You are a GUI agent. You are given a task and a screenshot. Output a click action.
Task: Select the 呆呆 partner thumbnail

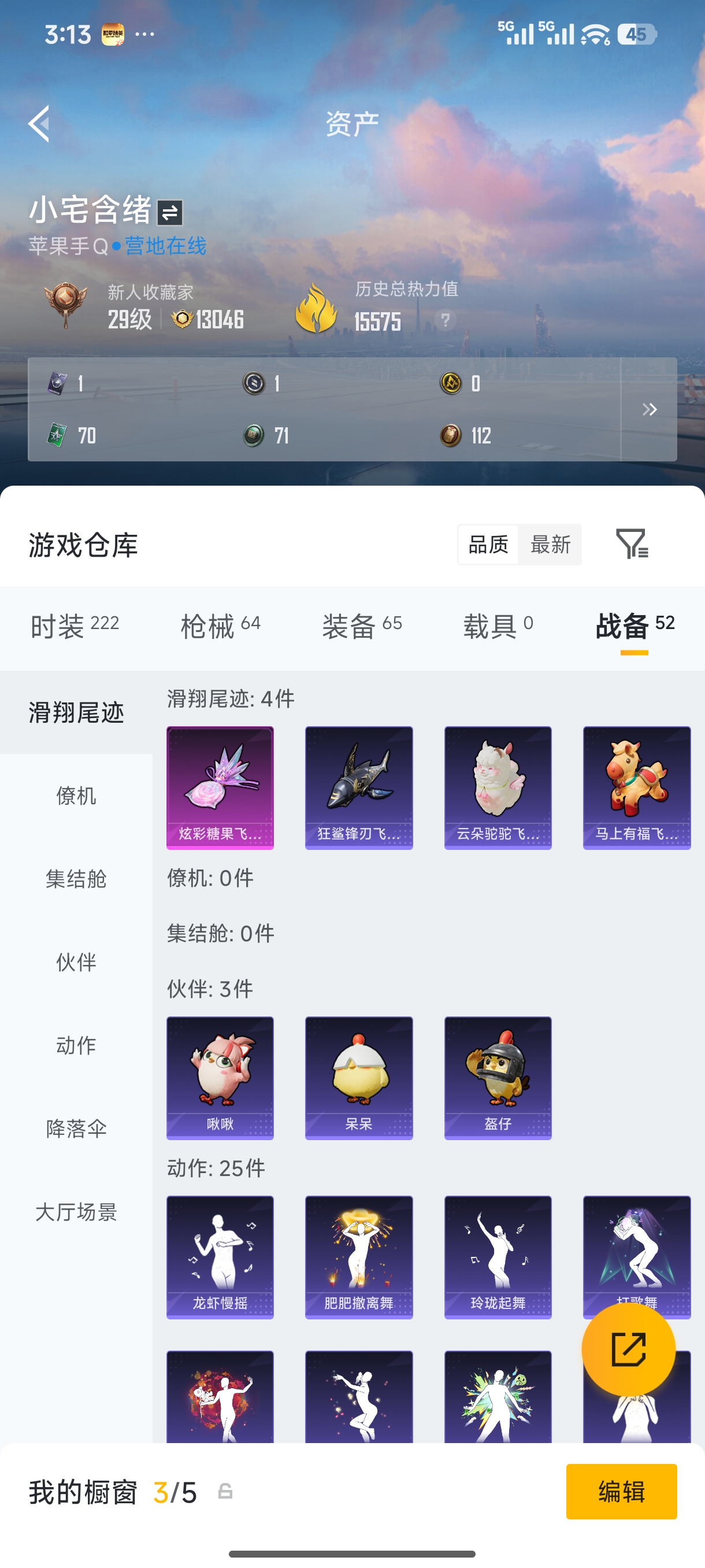pos(359,1078)
